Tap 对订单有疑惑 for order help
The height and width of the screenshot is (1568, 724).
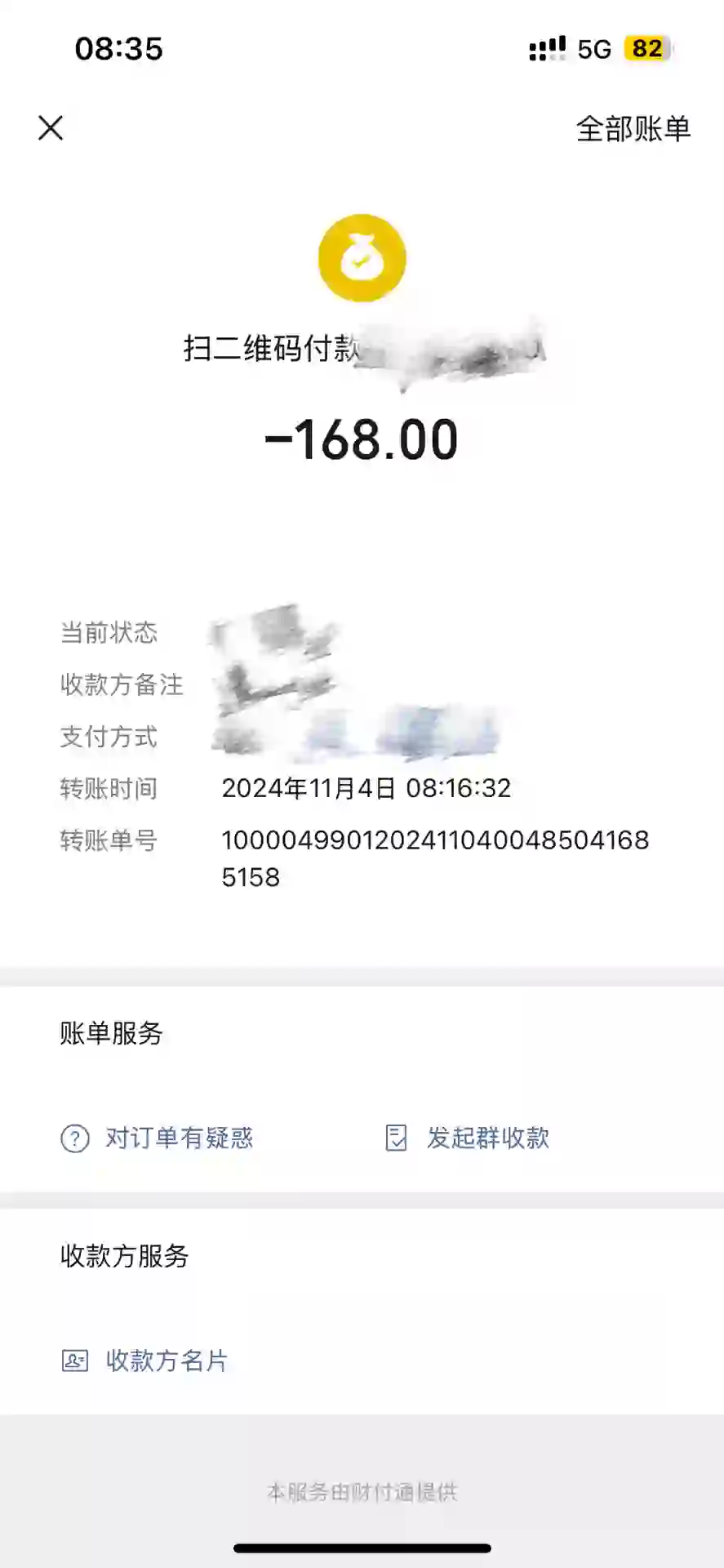pos(158,1138)
